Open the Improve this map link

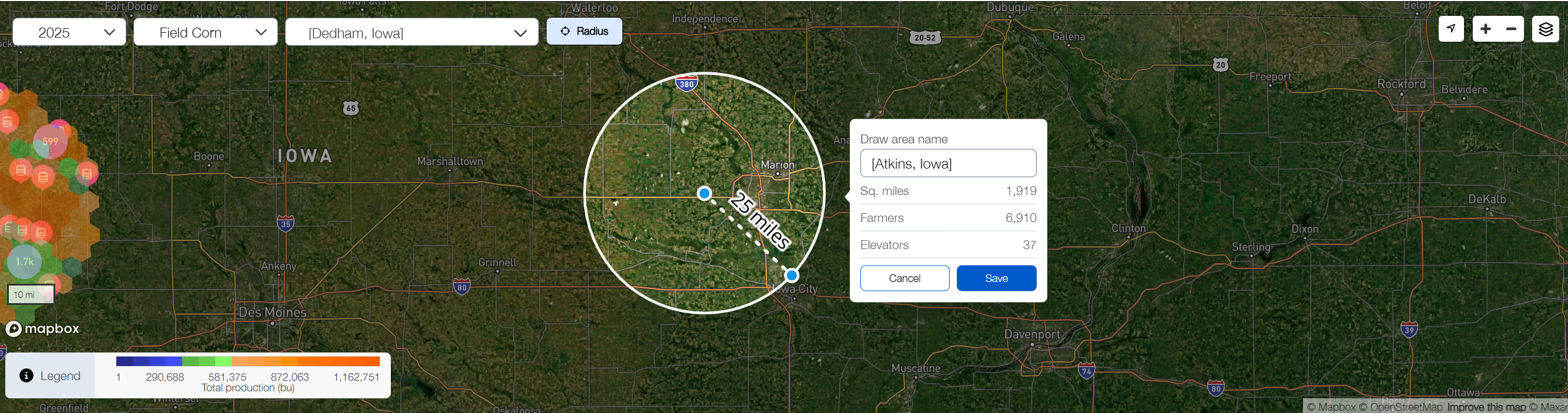click(1486, 407)
